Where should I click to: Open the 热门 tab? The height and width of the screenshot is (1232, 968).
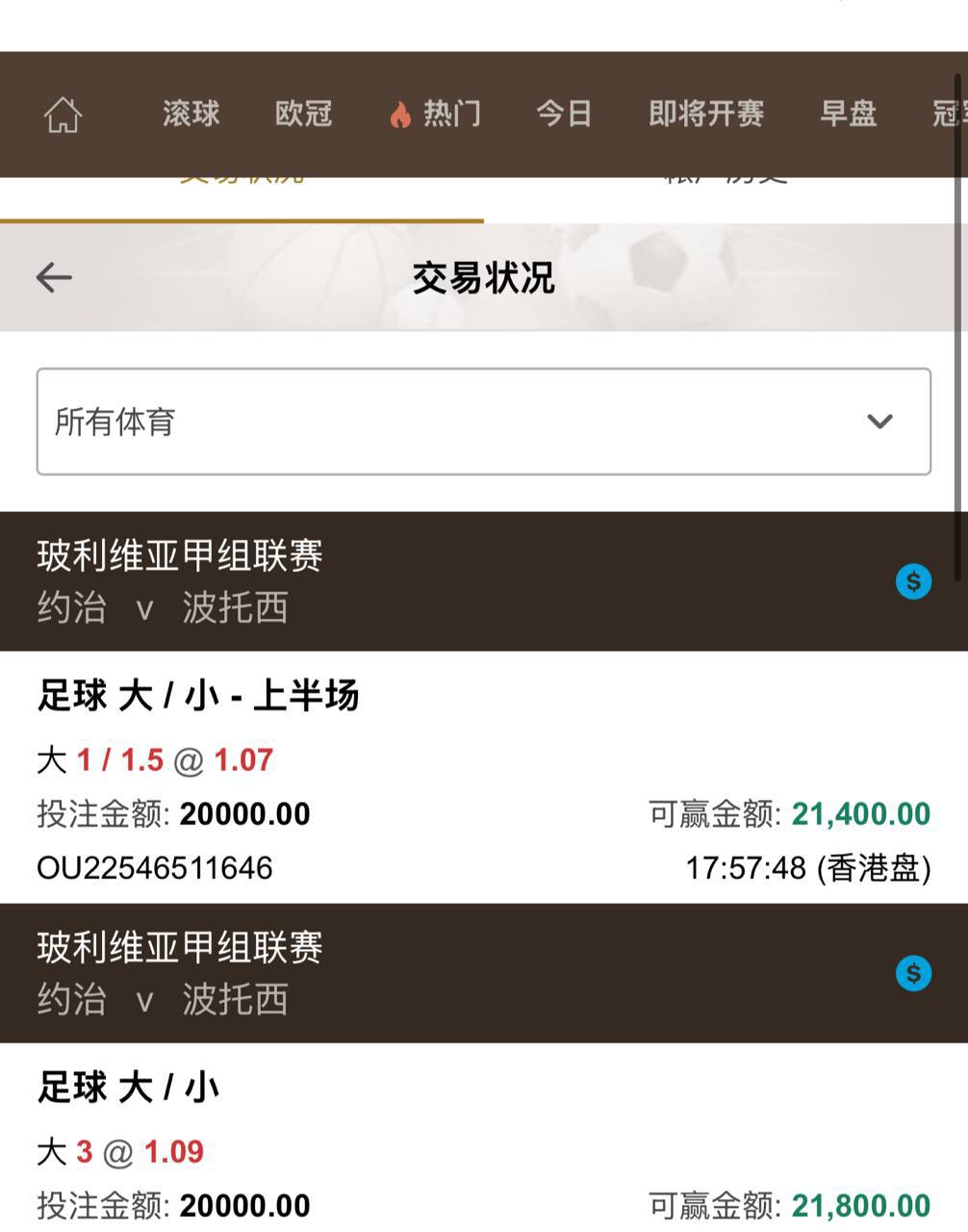[435, 114]
